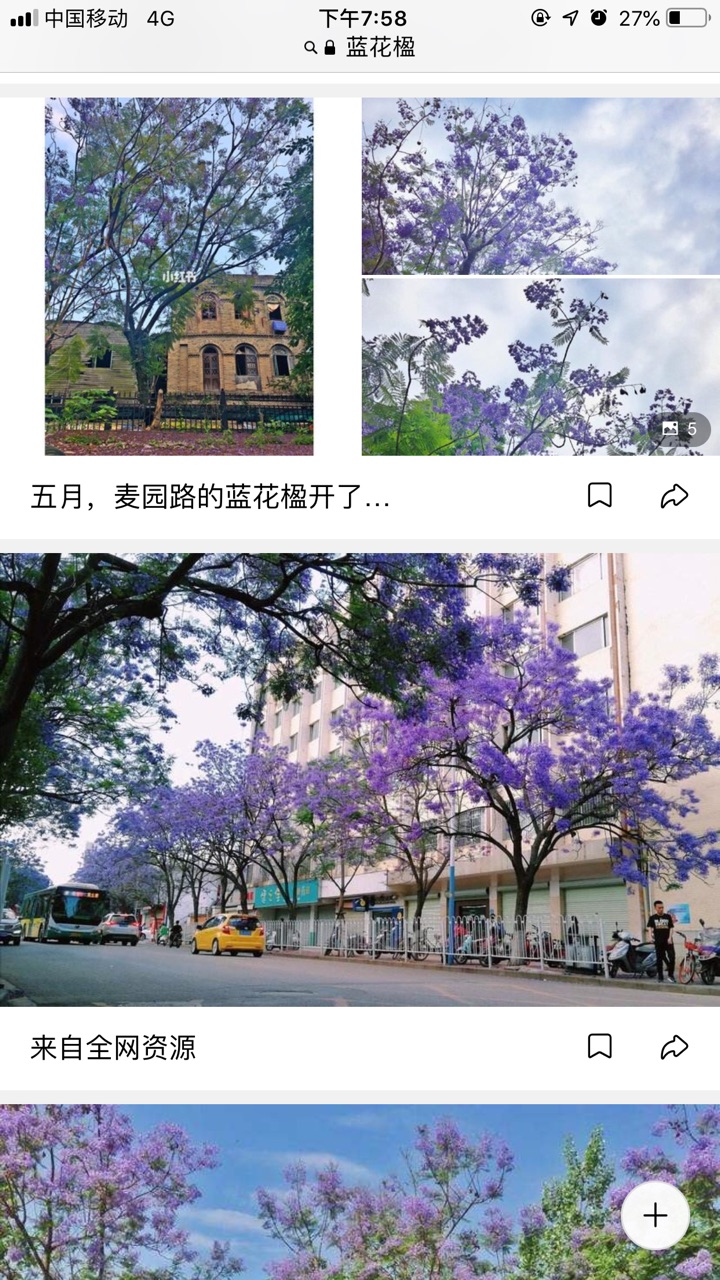Image resolution: width=720 pixels, height=1280 pixels.
Task: Open the top-right jacaranda sky photo
Action: pos(540,185)
